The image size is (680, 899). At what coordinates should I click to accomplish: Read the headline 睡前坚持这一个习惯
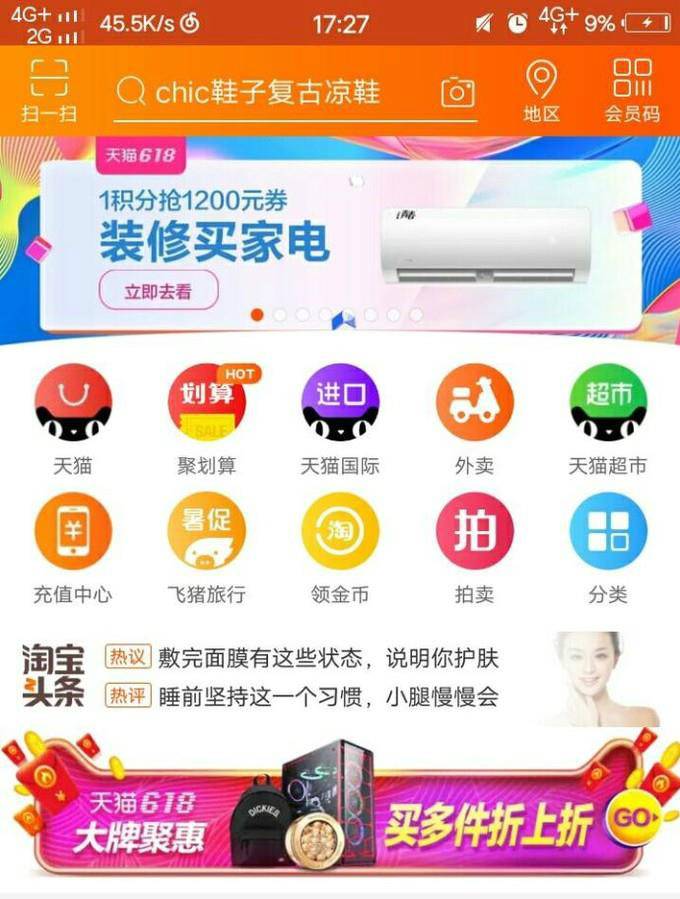328,696
